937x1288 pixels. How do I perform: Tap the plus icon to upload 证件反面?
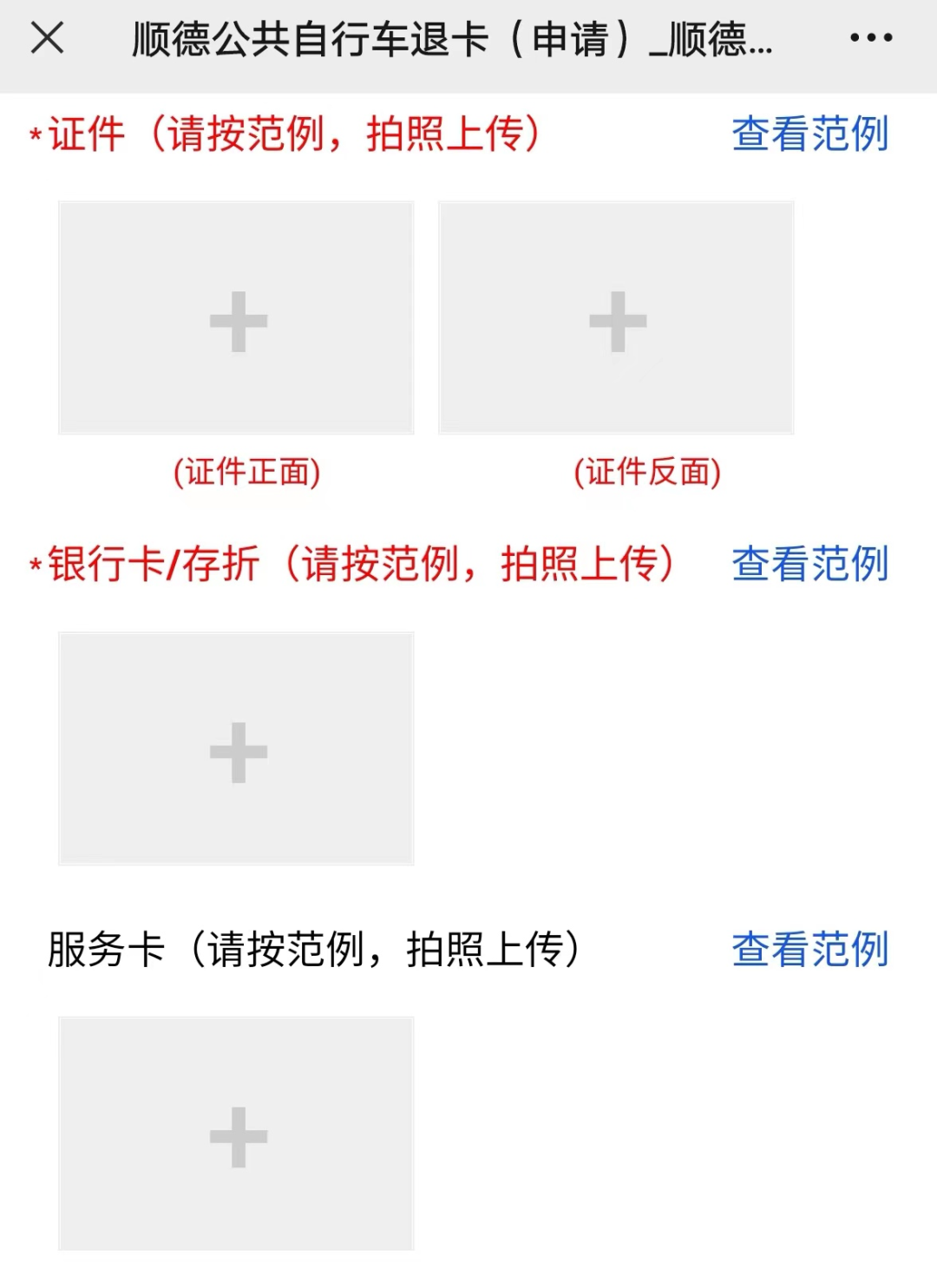click(x=616, y=318)
